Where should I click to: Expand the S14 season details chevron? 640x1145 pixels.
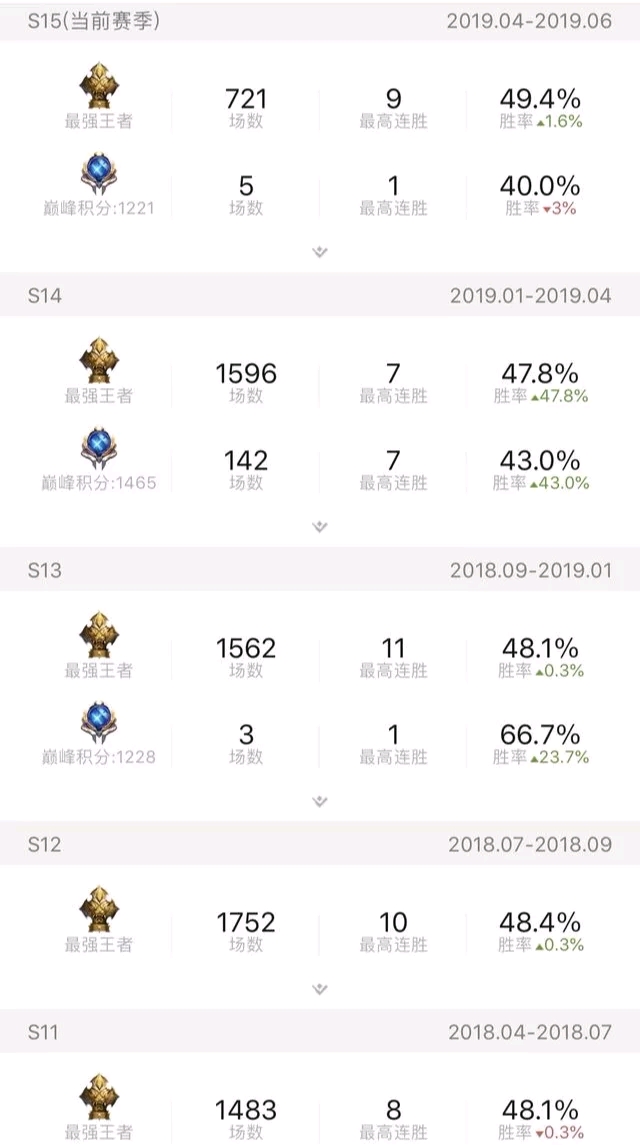pos(320,526)
